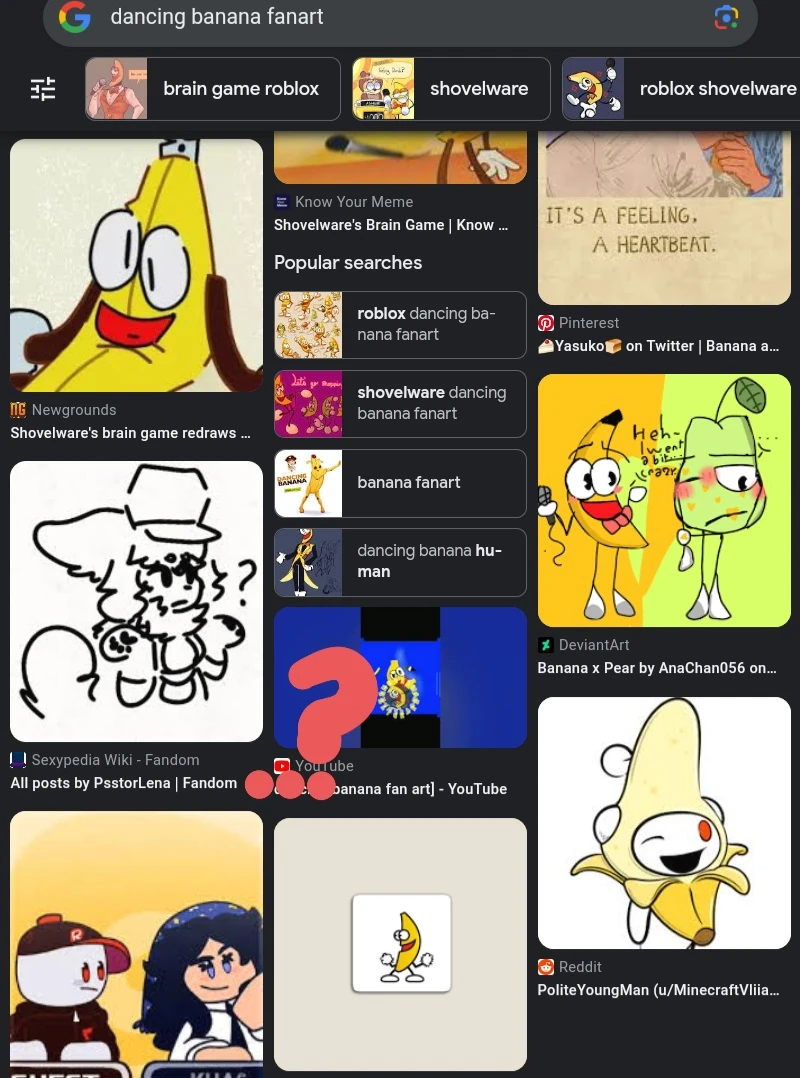Open the search filters icon
Screen dimensions: 800x1078
coord(42,89)
